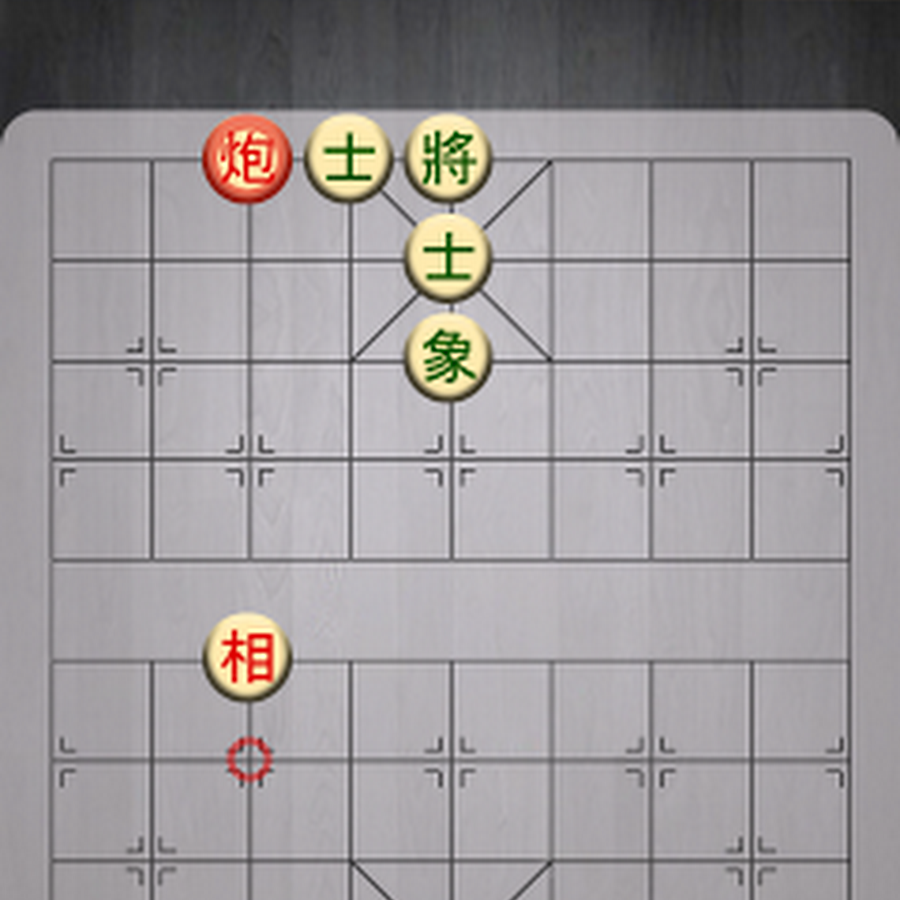900x900 pixels.
Task: Select the 將 general piece
Action: [448, 158]
